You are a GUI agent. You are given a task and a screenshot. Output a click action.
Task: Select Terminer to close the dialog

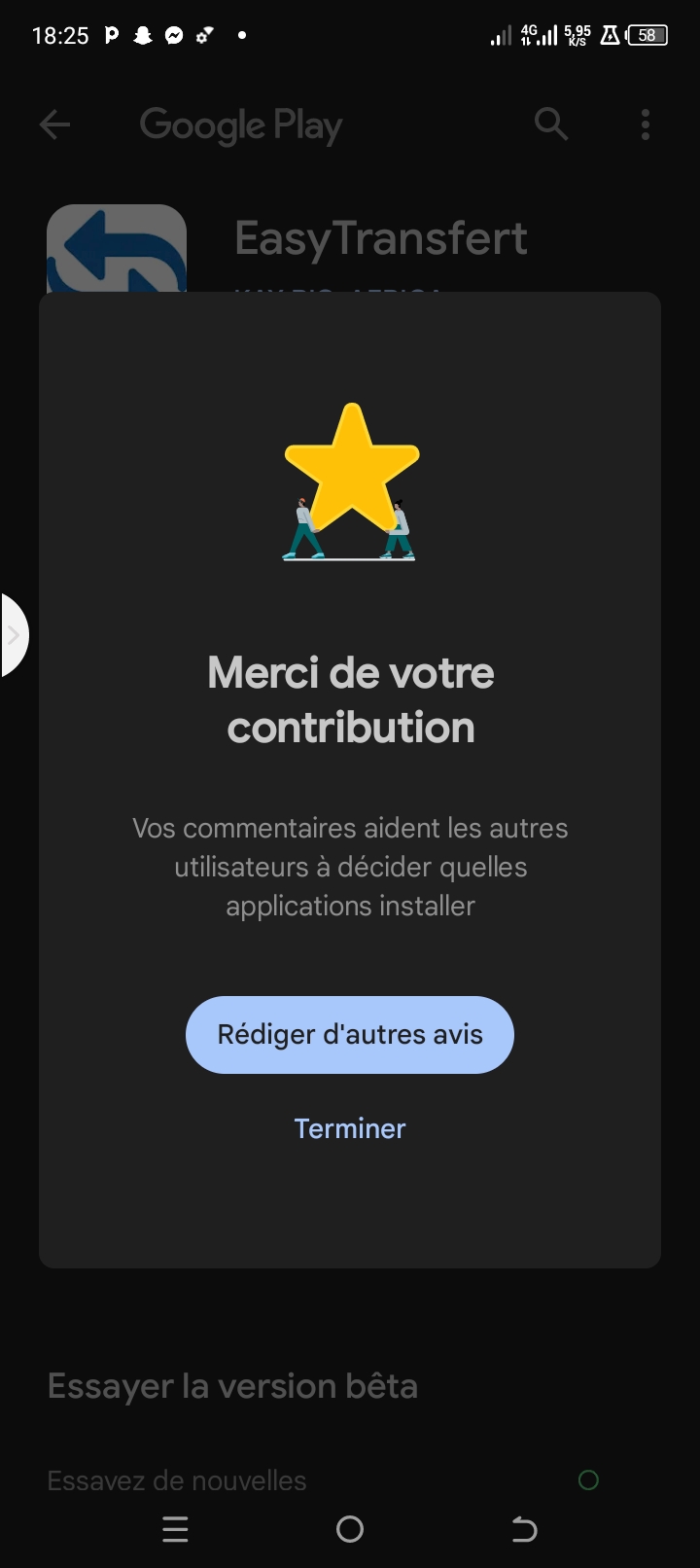350,1128
